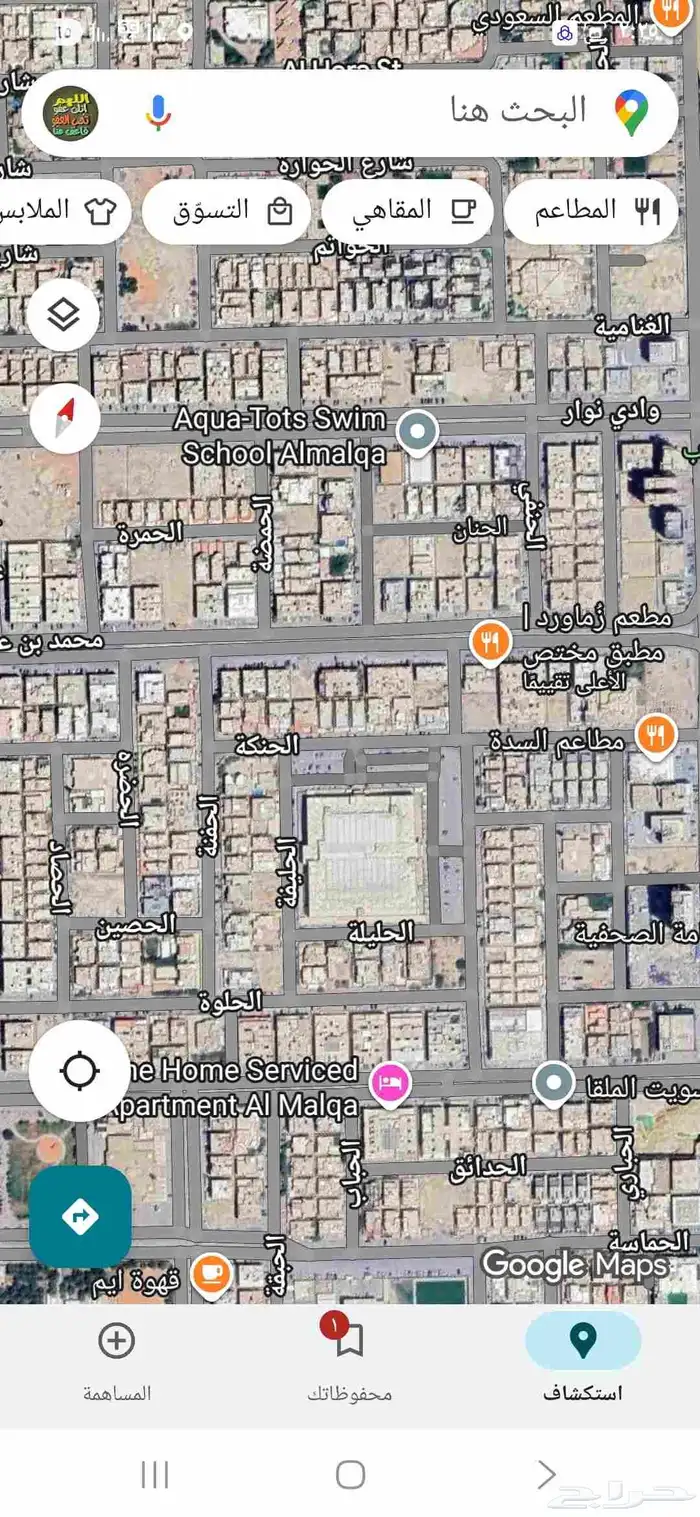View the Home Serviced Apartment Al Malqa pin
The image size is (700, 1517).
point(388,1083)
